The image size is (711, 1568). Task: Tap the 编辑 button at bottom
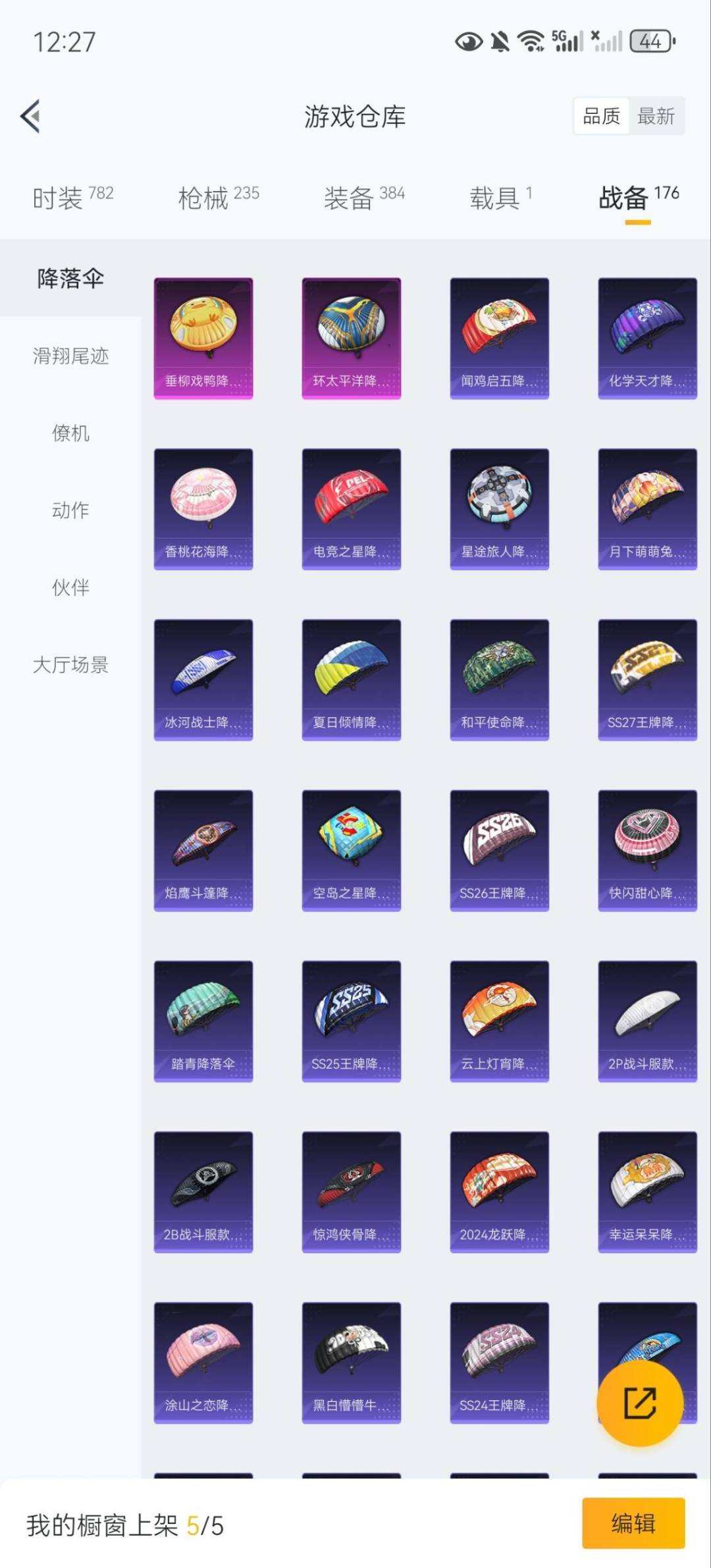pos(635,1525)
